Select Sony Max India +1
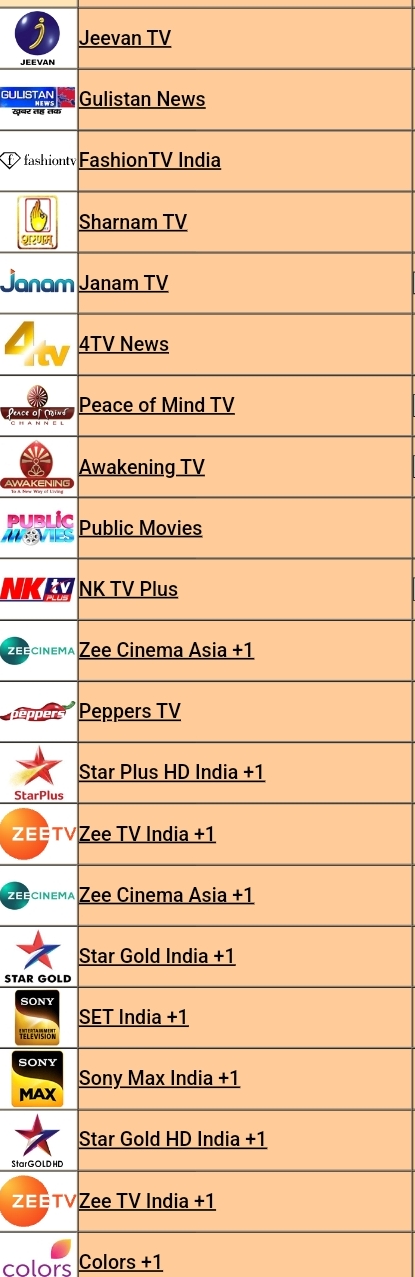 click(160, 1078)
